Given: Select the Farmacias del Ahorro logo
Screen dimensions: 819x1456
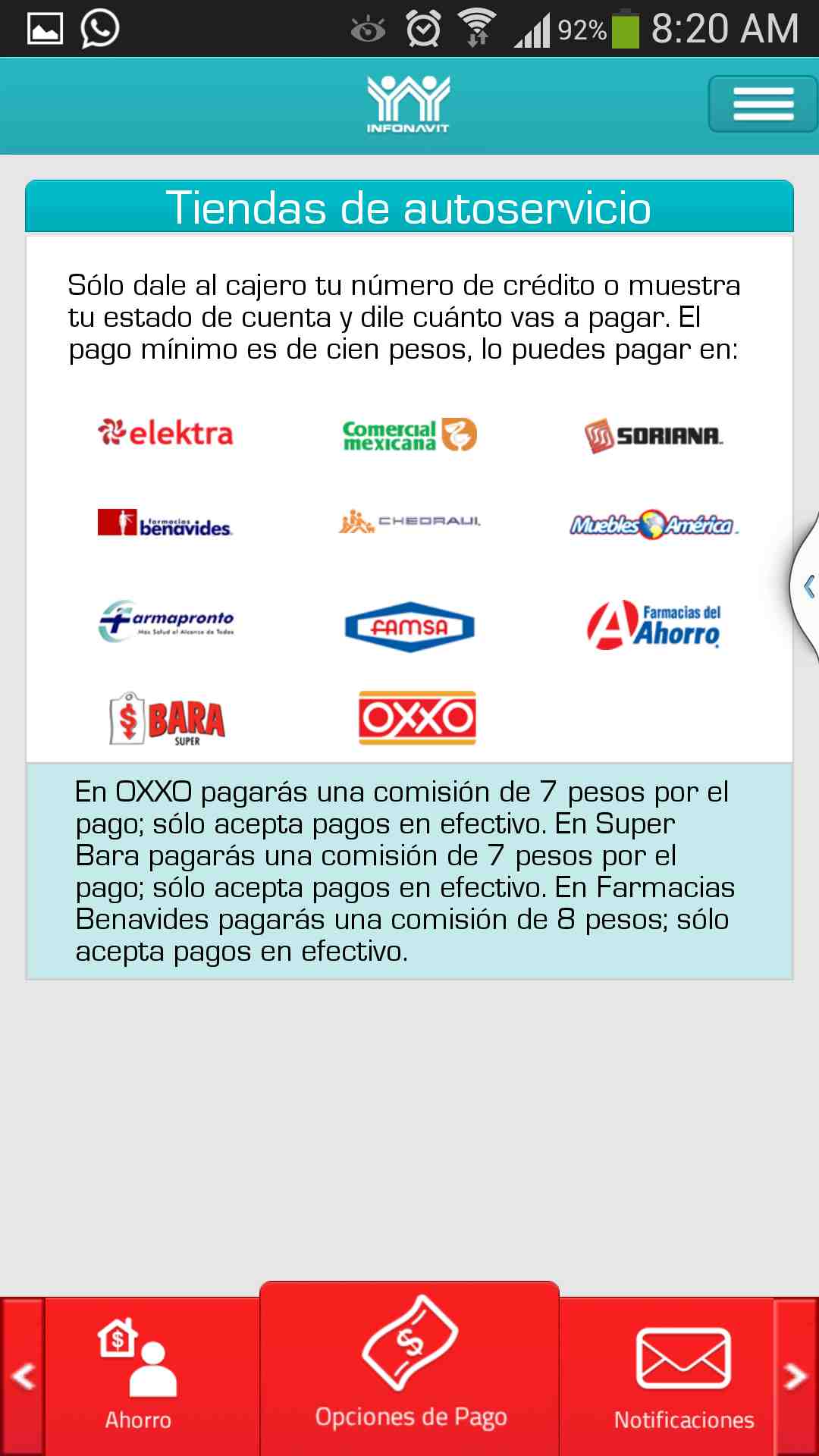Looking at the screenshot, I should [x=655, y=626].
